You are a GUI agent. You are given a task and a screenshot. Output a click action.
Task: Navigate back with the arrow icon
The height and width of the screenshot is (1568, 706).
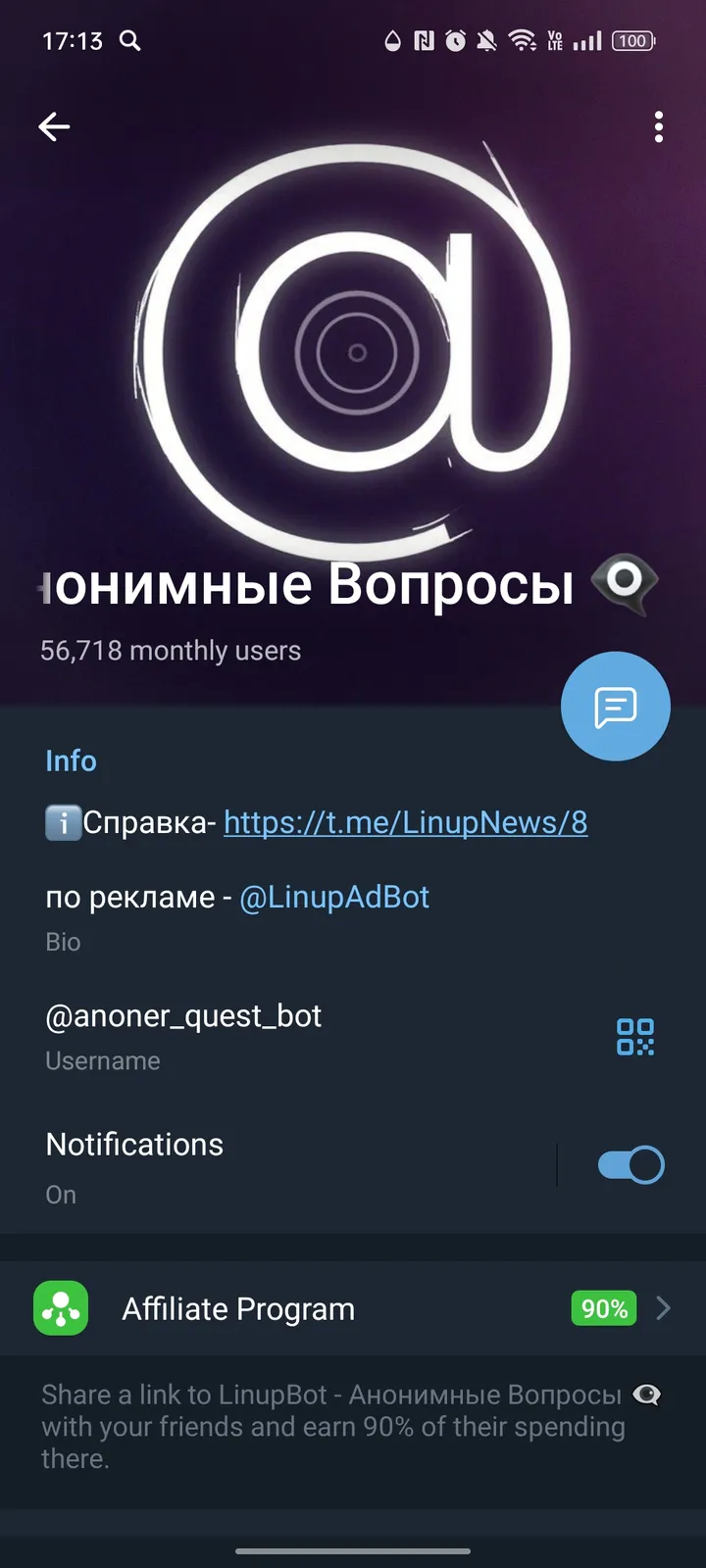pos(54,126)
